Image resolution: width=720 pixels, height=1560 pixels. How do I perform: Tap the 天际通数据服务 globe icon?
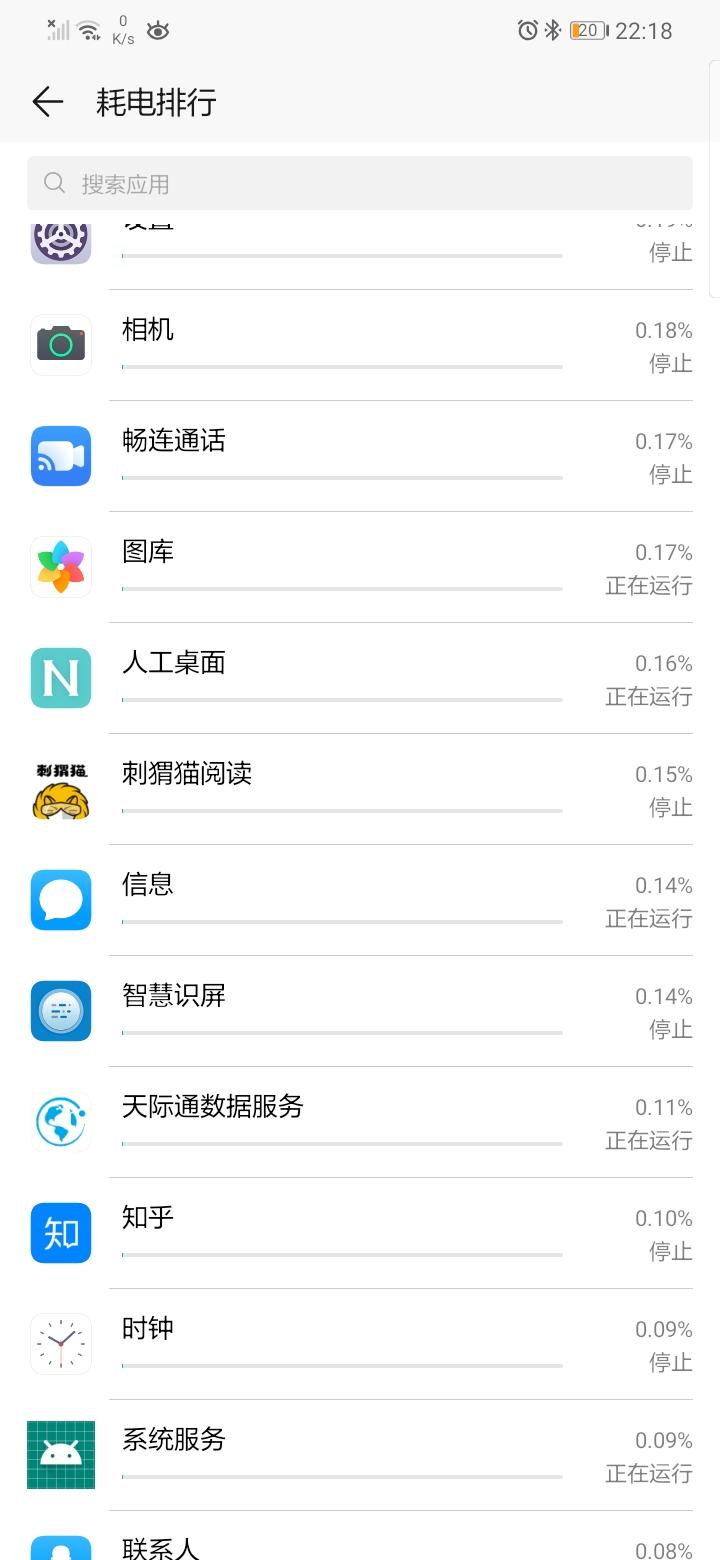pyautogui.click(x=60, y=1122)
